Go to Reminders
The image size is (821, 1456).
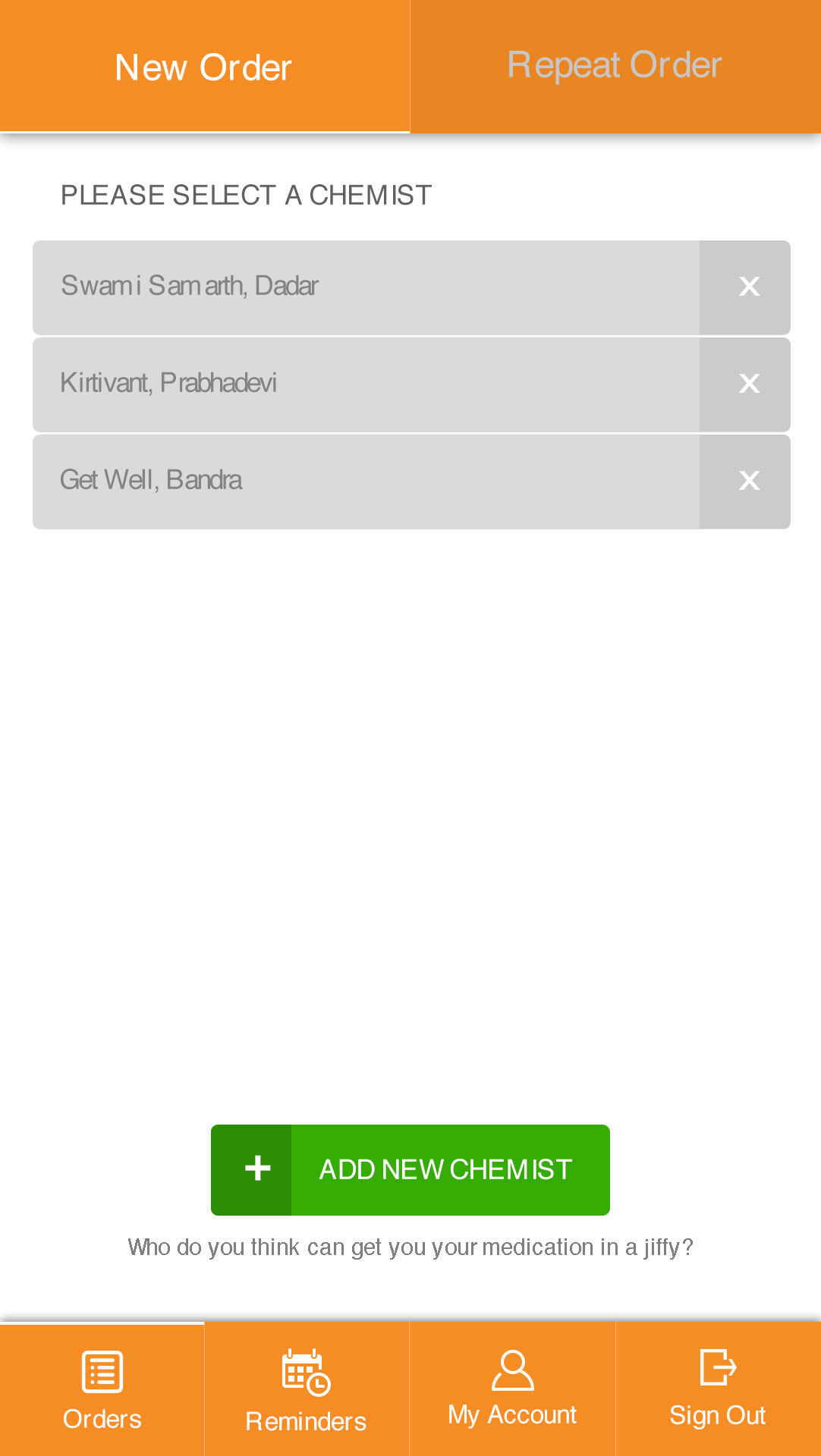pyautogui.click(x=307, y=1389)
